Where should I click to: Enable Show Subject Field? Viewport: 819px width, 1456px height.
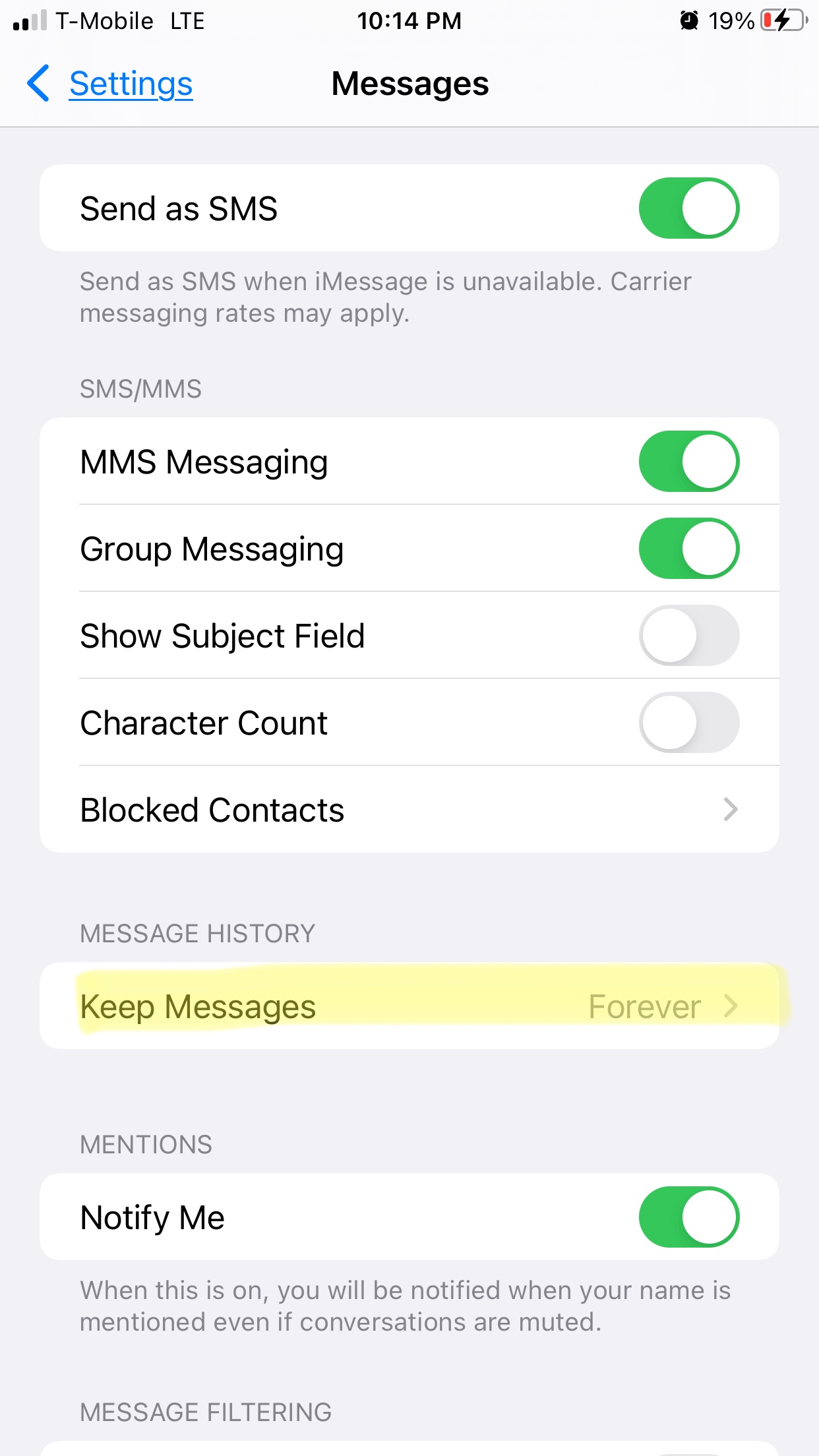(689, 635)
